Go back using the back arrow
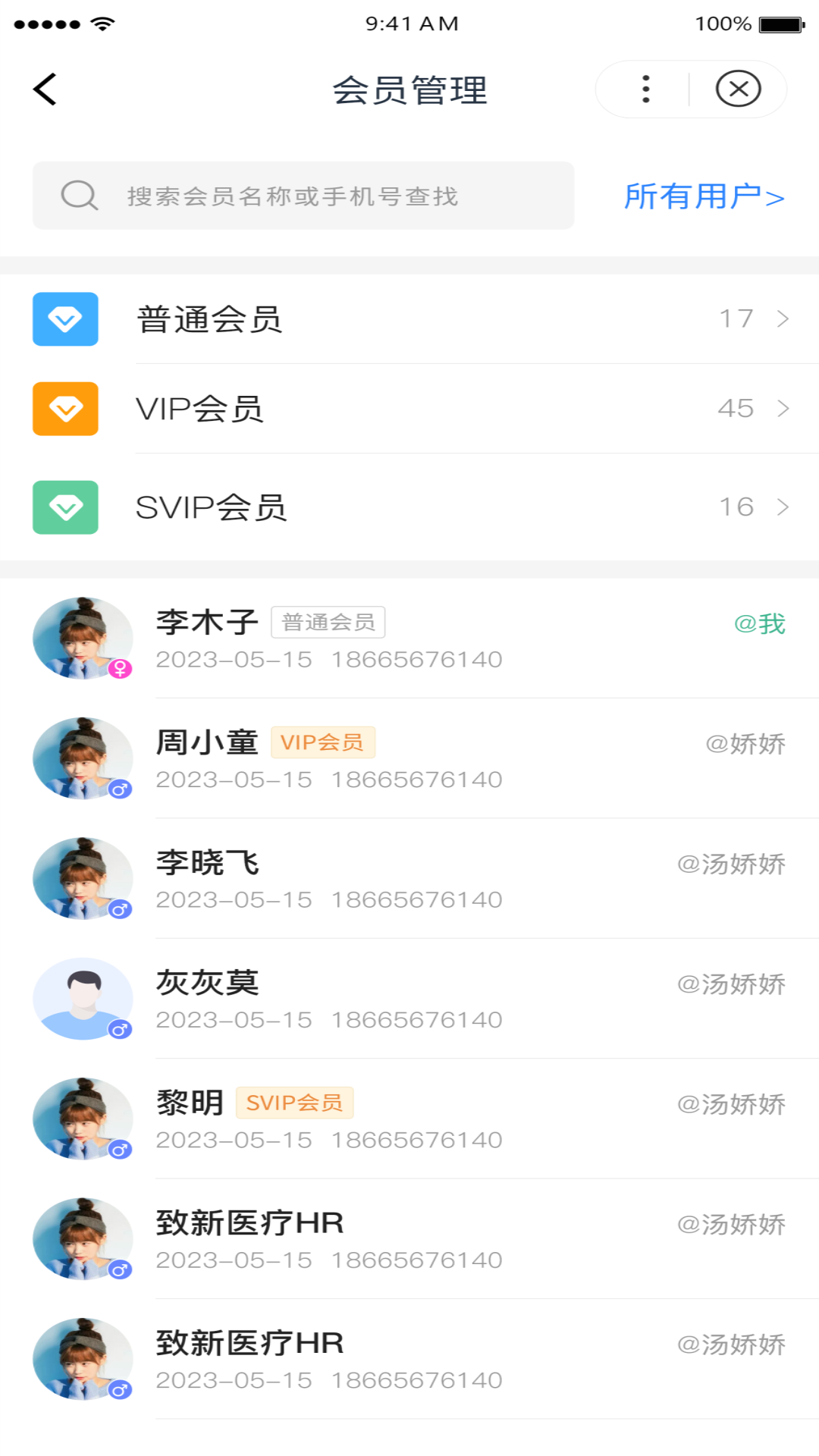The image size is (819, 1456). click(x=45, y=89)
